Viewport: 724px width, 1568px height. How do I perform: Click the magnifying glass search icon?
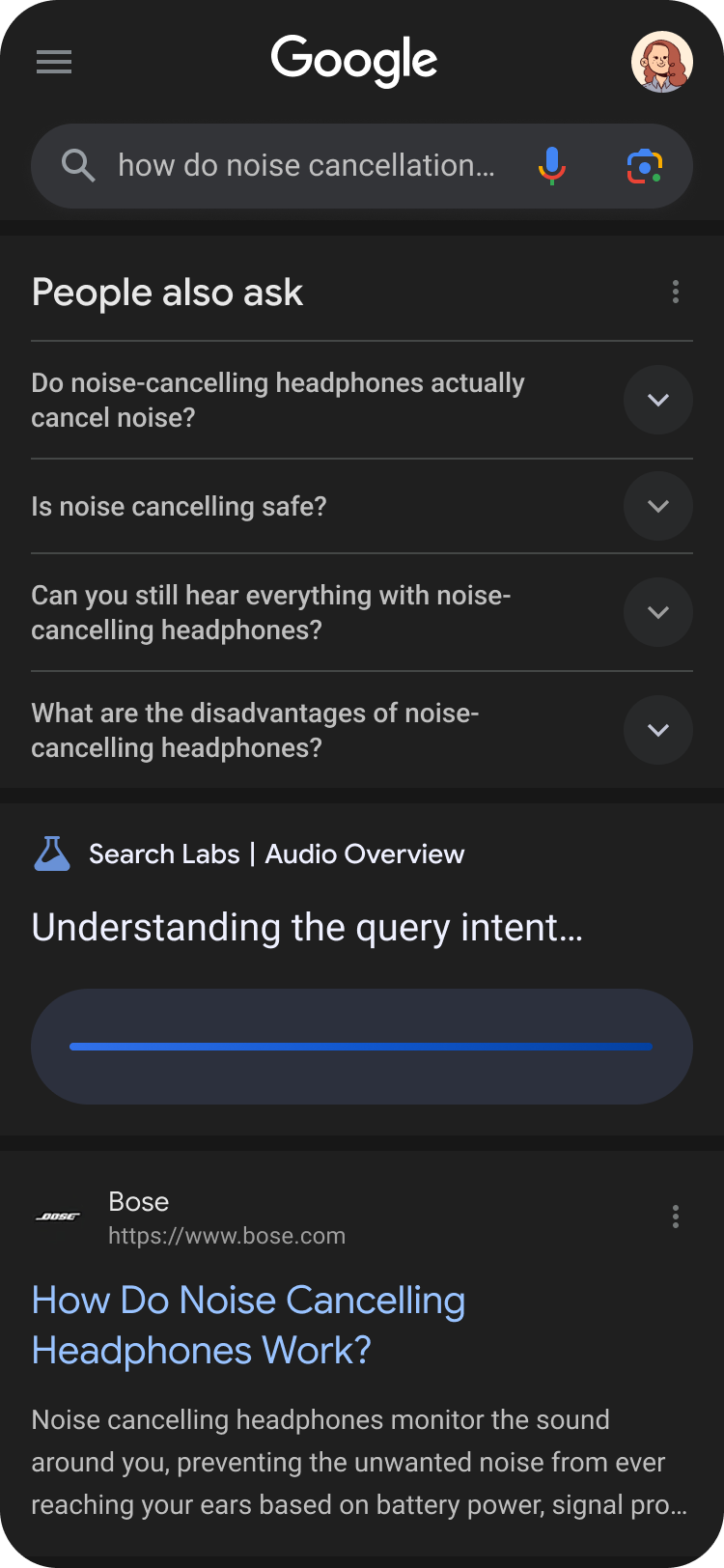(x=77, y=165)
